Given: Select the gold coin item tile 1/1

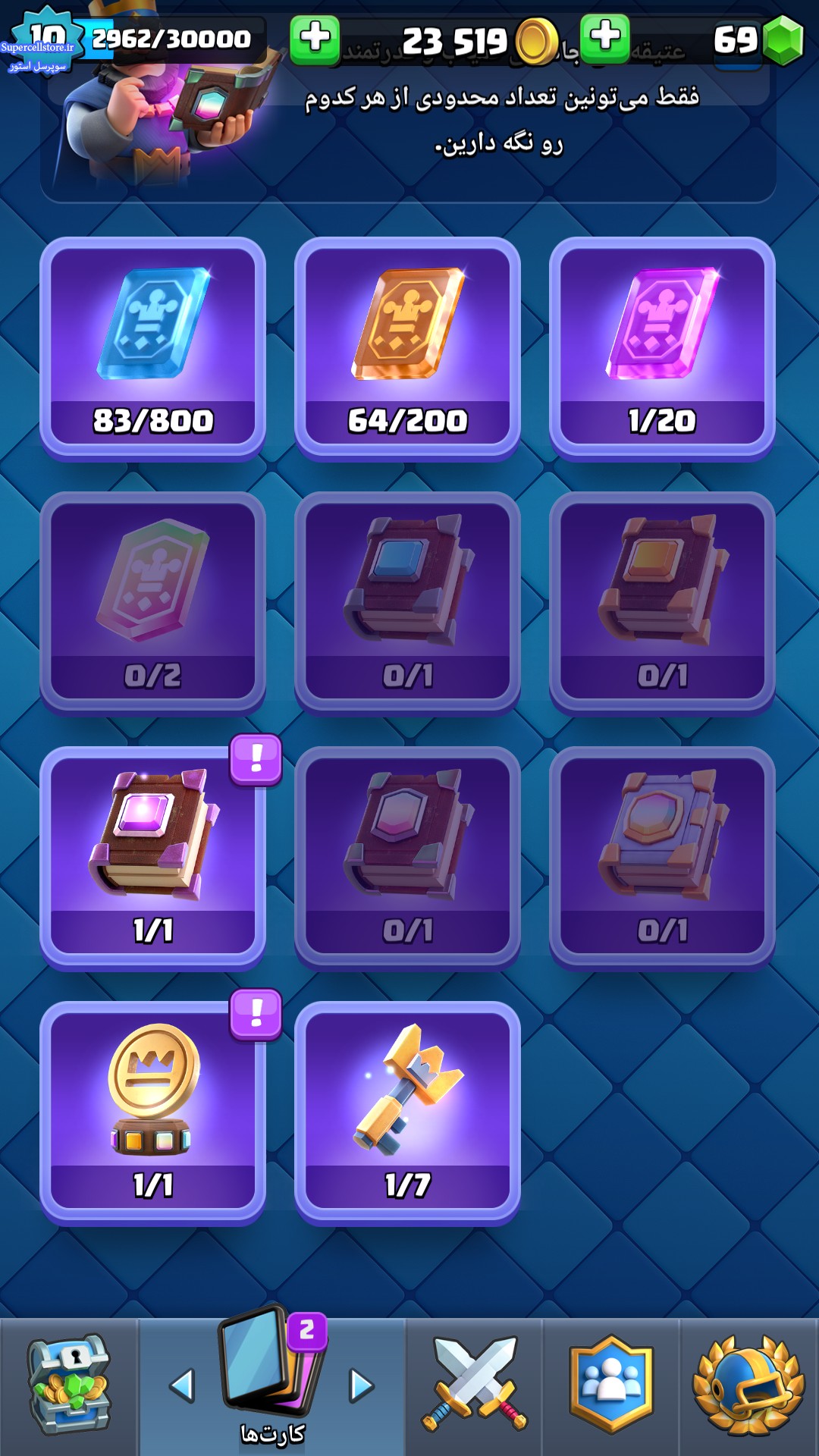Looking at the screenshot, I should [x=152, y=1112].
